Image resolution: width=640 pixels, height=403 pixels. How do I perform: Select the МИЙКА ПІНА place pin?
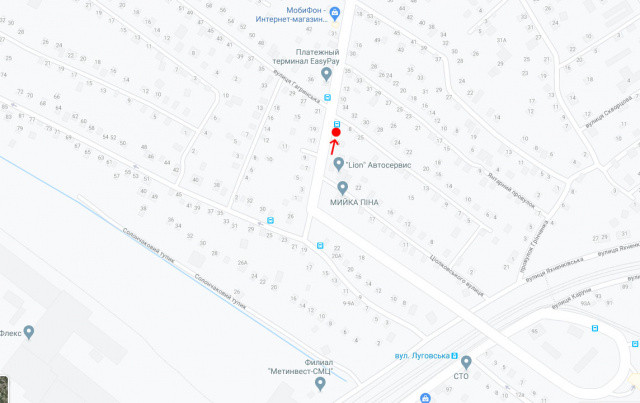coord(343,187)
